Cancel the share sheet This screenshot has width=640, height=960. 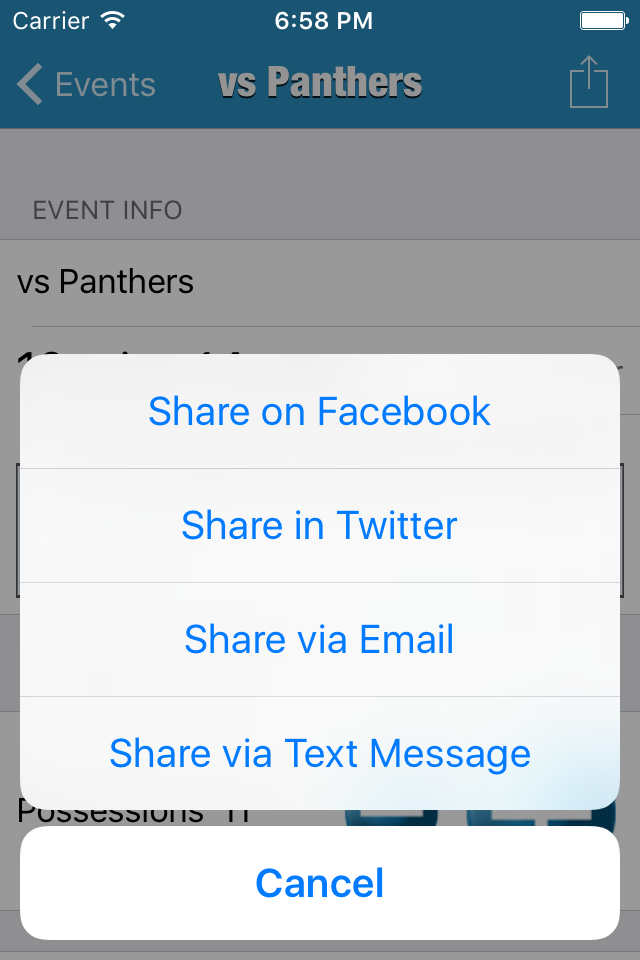(320, 883)
